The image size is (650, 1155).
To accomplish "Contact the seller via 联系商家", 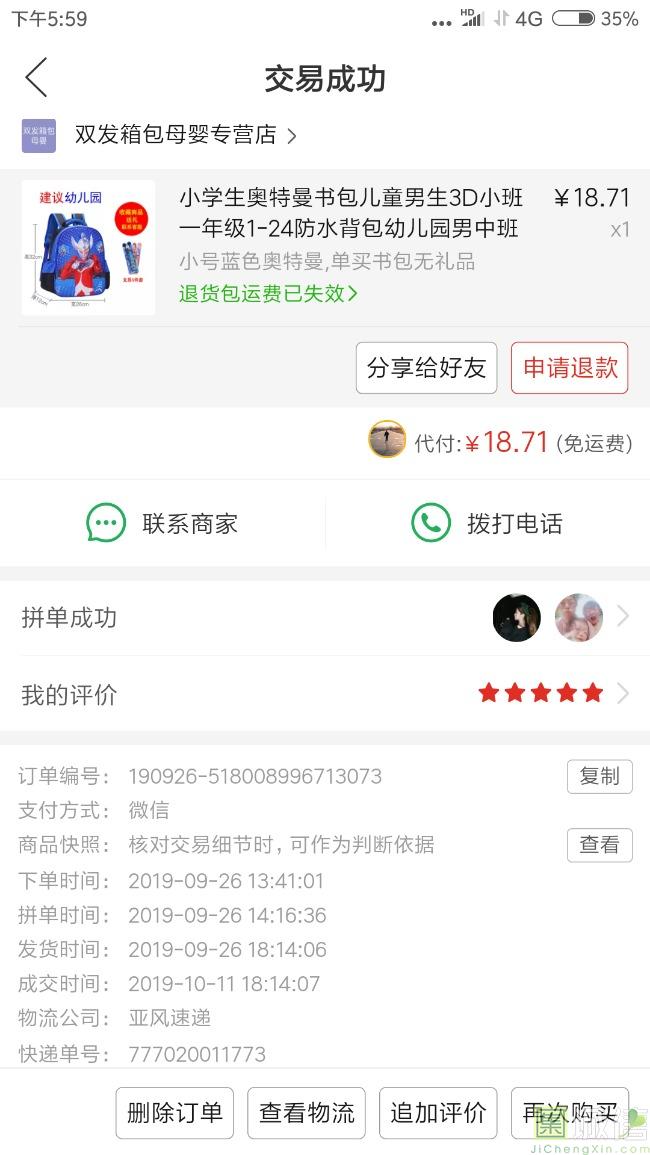I will [x=162, y=524].
